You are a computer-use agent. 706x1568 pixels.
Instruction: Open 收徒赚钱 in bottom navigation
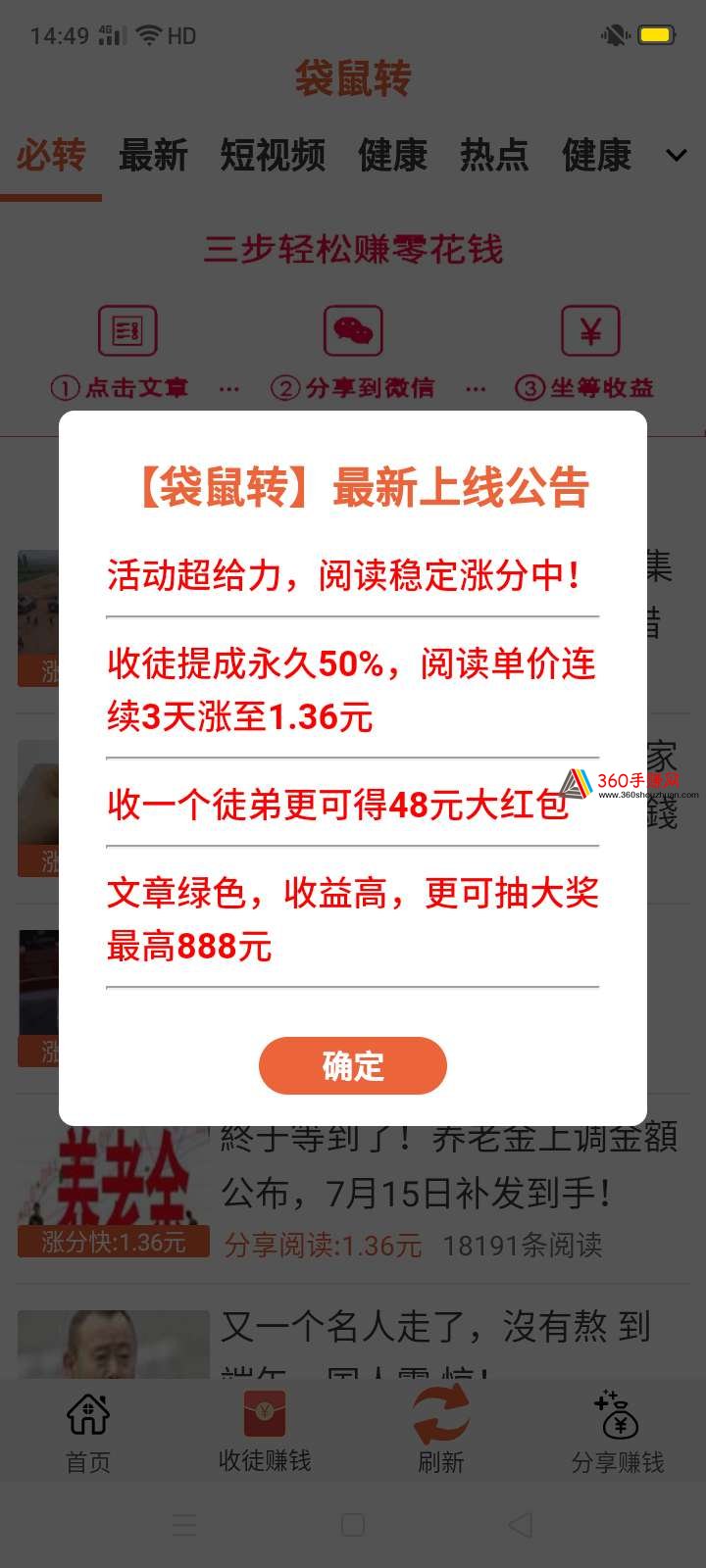click(265, 1433)
